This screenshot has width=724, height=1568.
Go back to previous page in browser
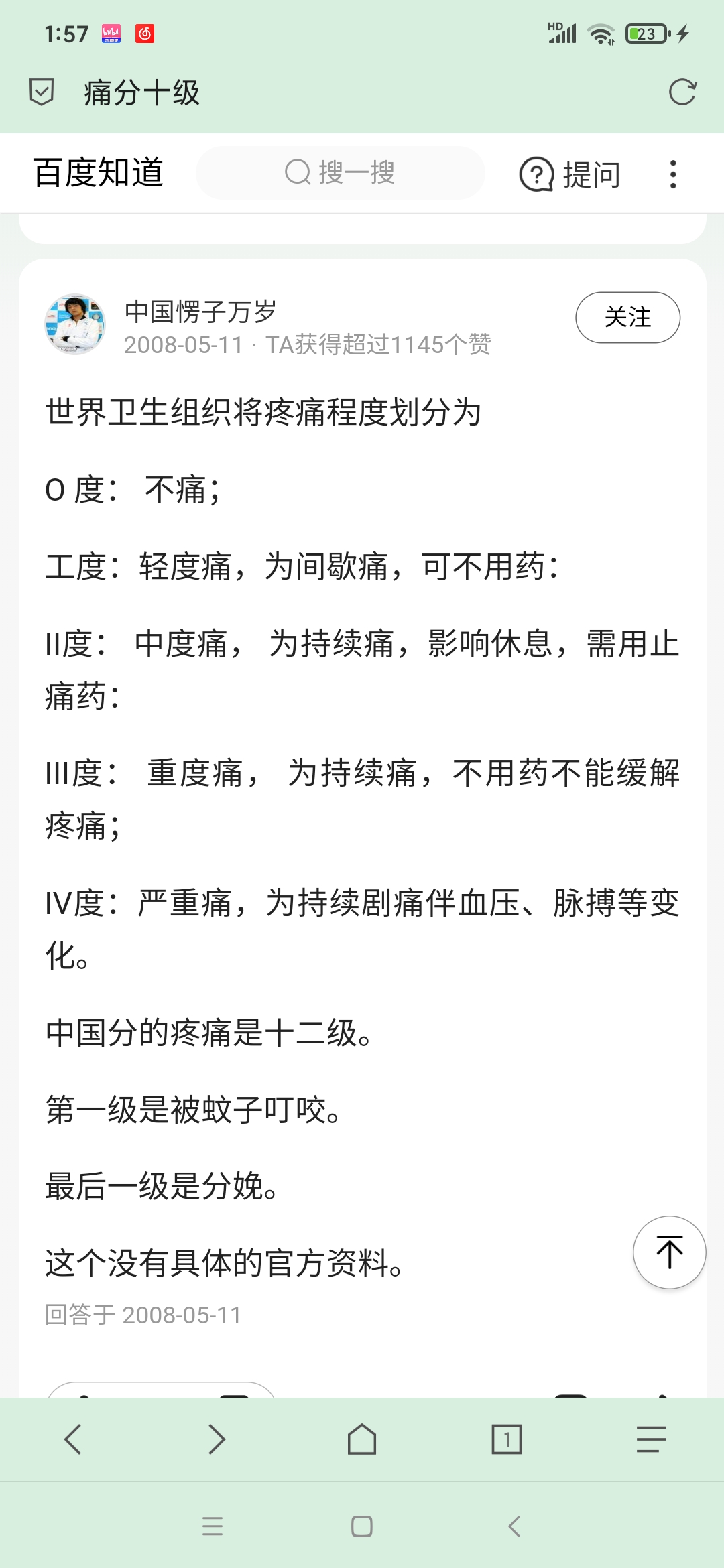click(72, 1439)
